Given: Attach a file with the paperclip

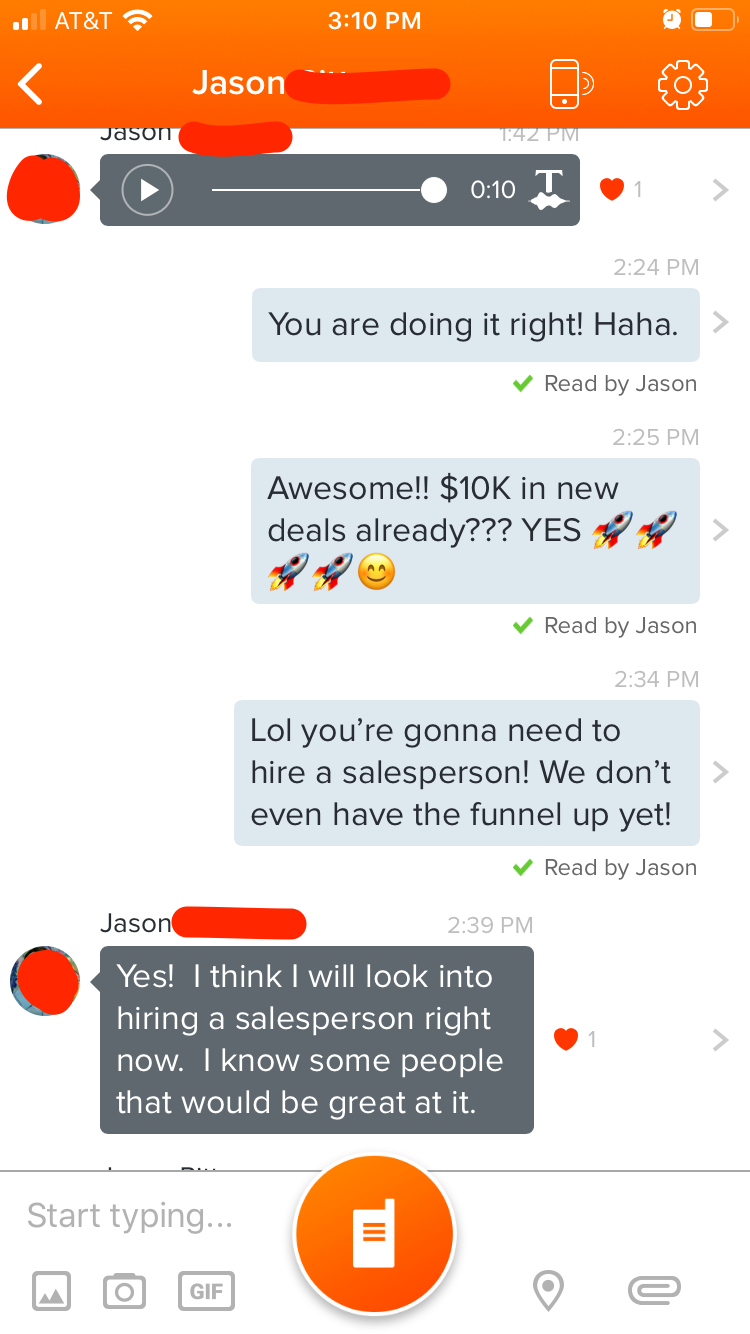Looking at the screenshot, I should coord(654,1291).
